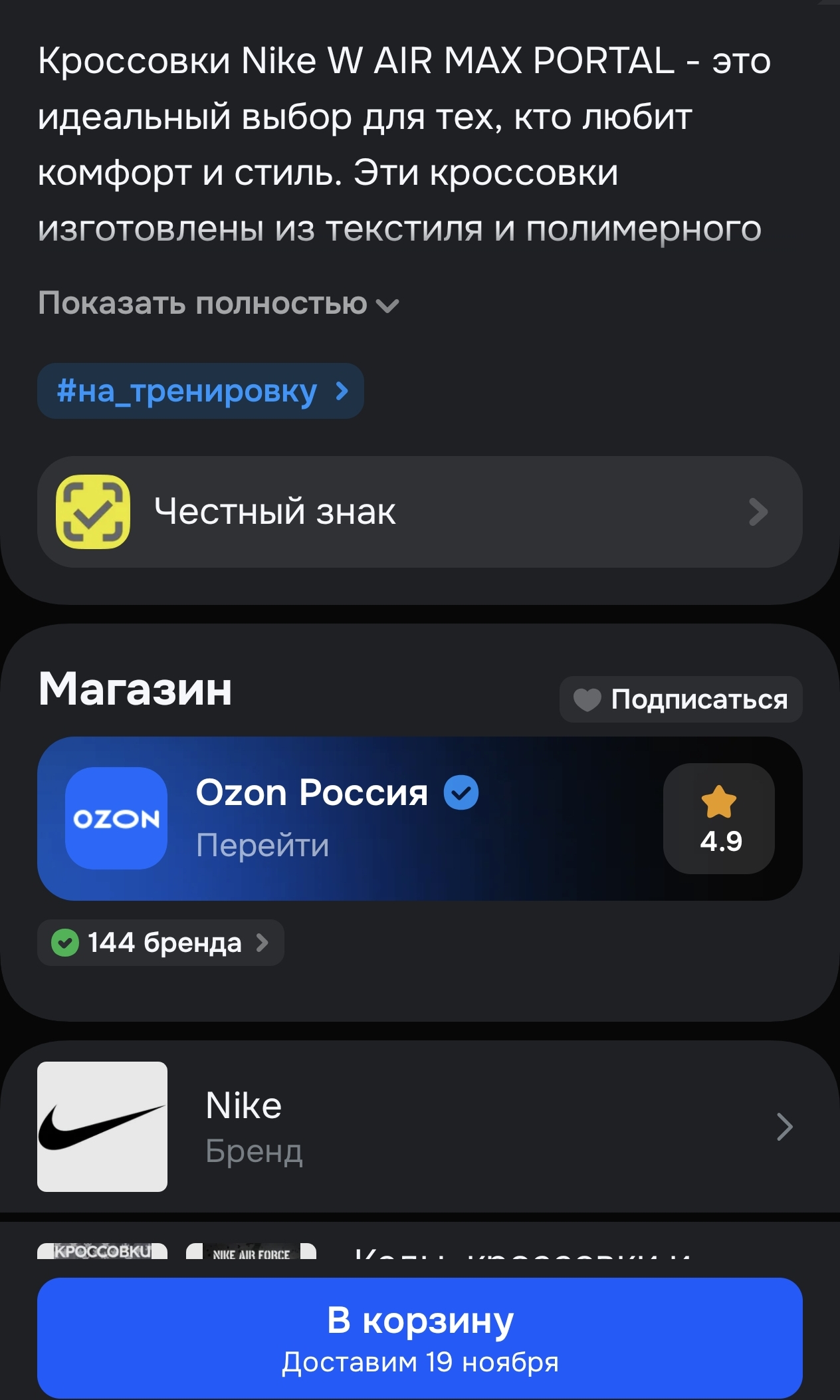
Task: Open the Честный знак row
Action: tap(419, 512)
